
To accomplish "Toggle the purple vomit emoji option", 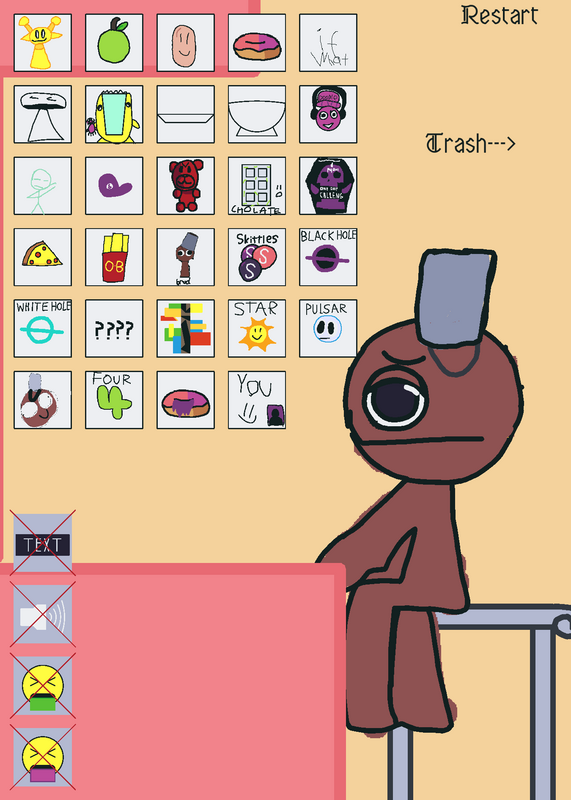I will click(42, 758).
